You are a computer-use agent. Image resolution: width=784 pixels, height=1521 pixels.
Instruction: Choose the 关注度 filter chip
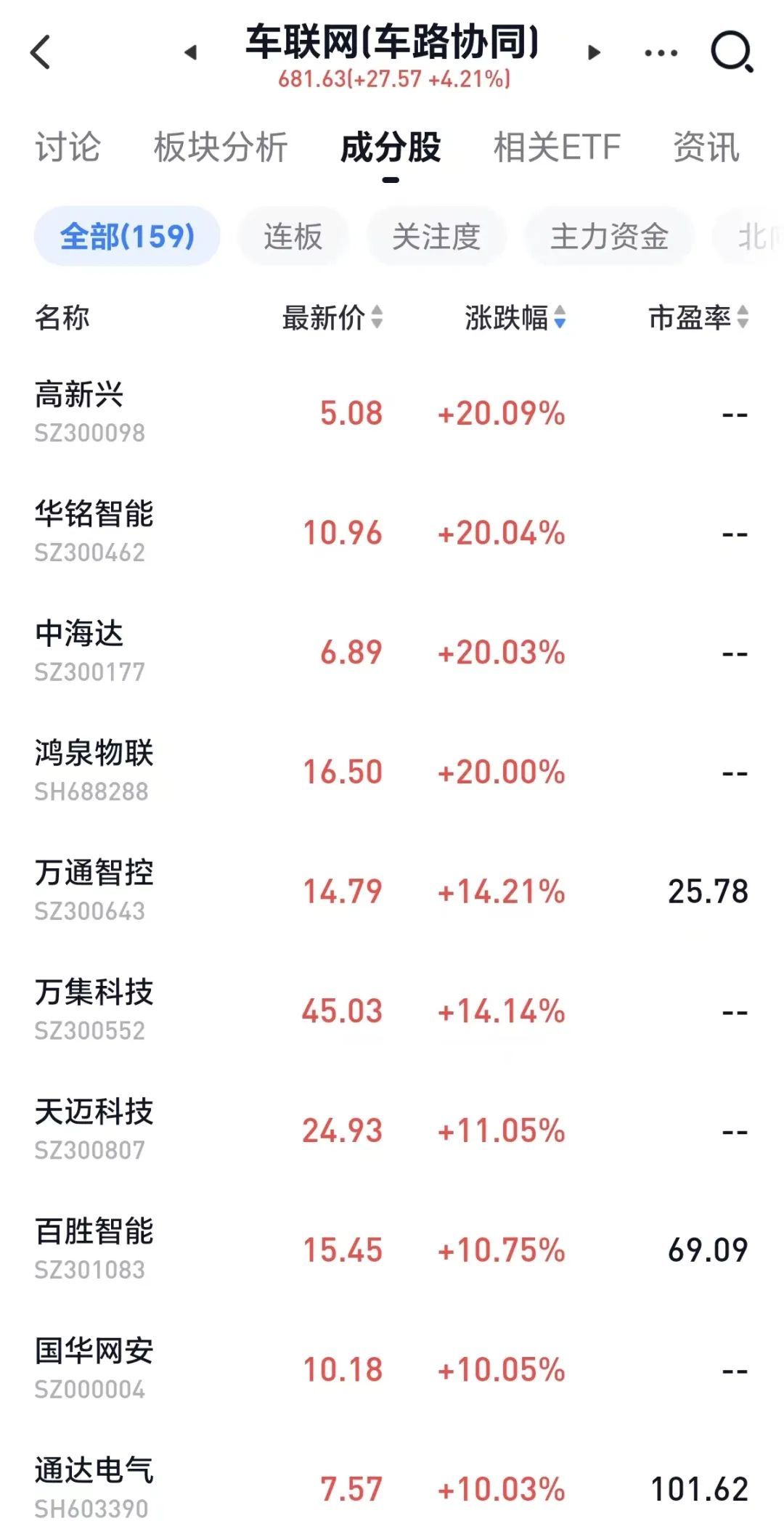[x=436, y=237]
